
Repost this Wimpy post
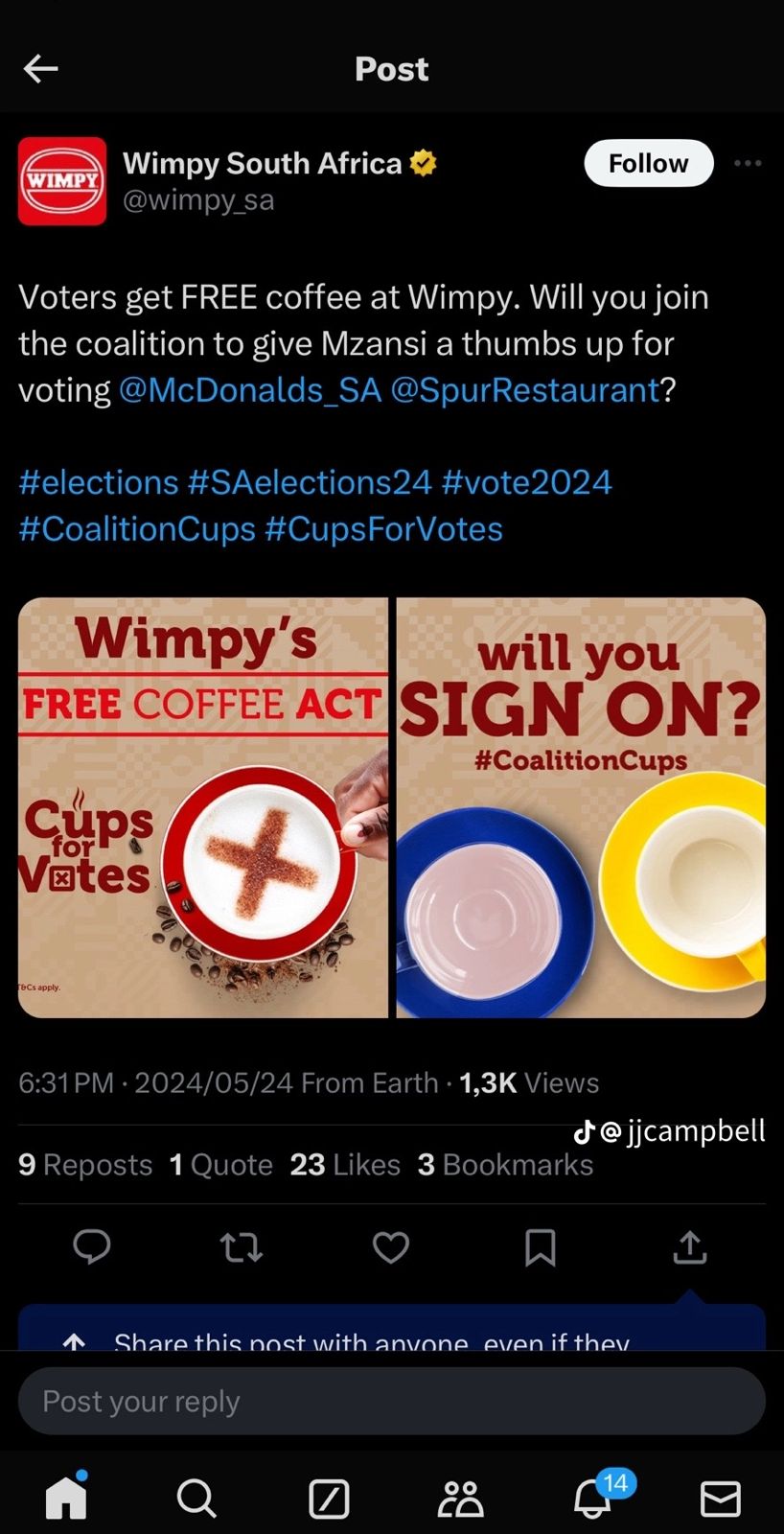tap(241, 1247)
